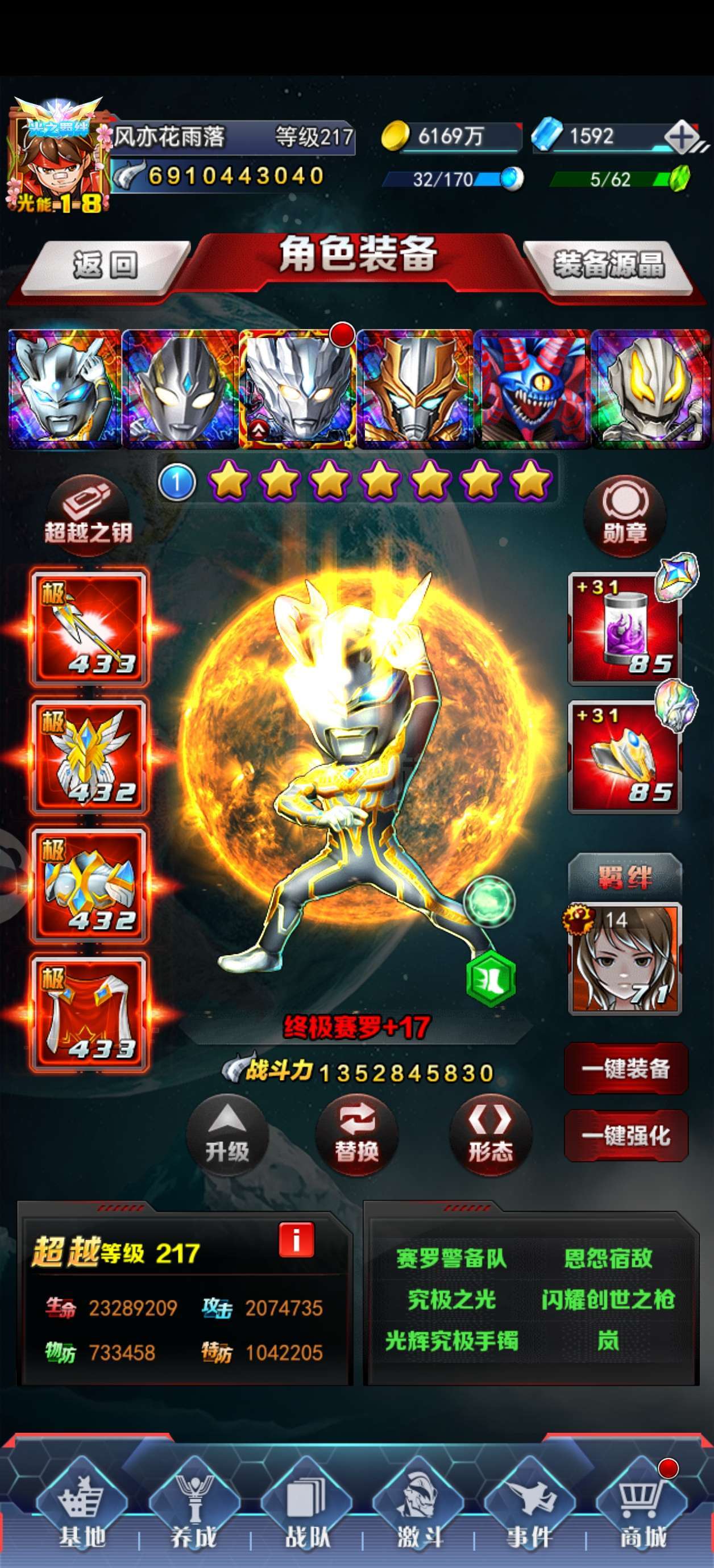Open the 装备源晶 tab
This screenshot has width=714, height=1568.
pyautogui.click(x=608, y=265)
